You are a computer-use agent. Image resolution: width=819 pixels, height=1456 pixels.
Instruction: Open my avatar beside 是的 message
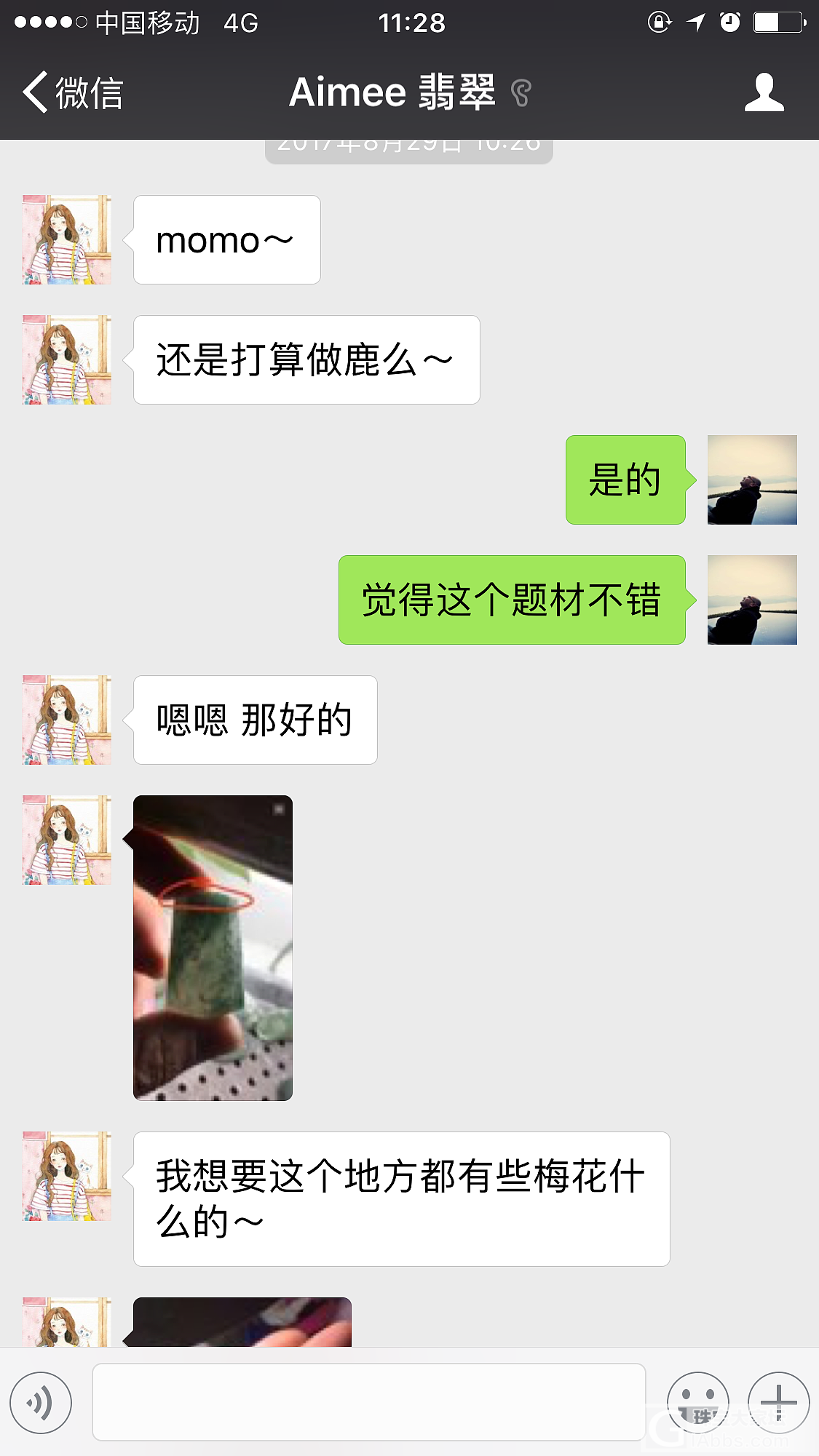coord(752,480)
